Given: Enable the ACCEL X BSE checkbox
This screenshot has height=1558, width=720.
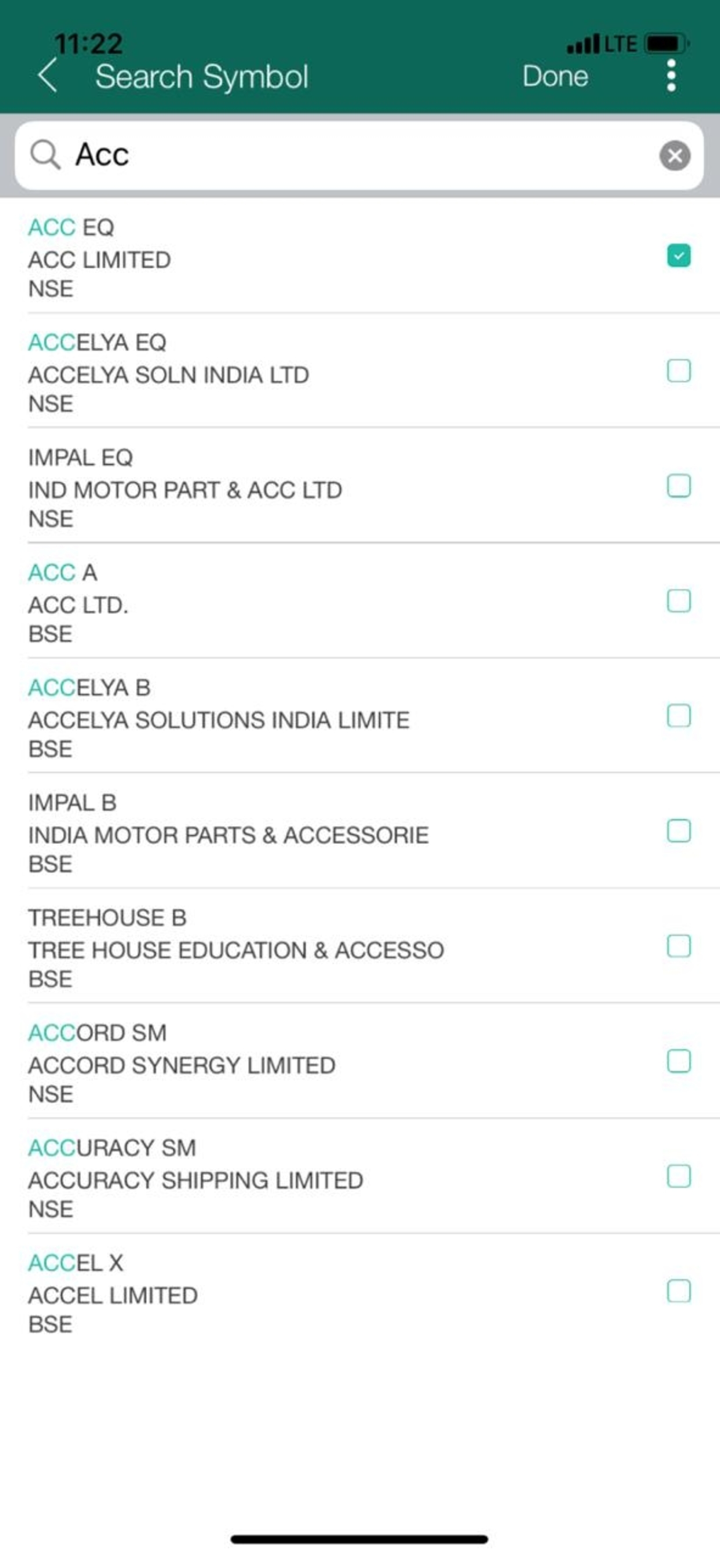Looking at the screenshot, I should (678, 1291).
